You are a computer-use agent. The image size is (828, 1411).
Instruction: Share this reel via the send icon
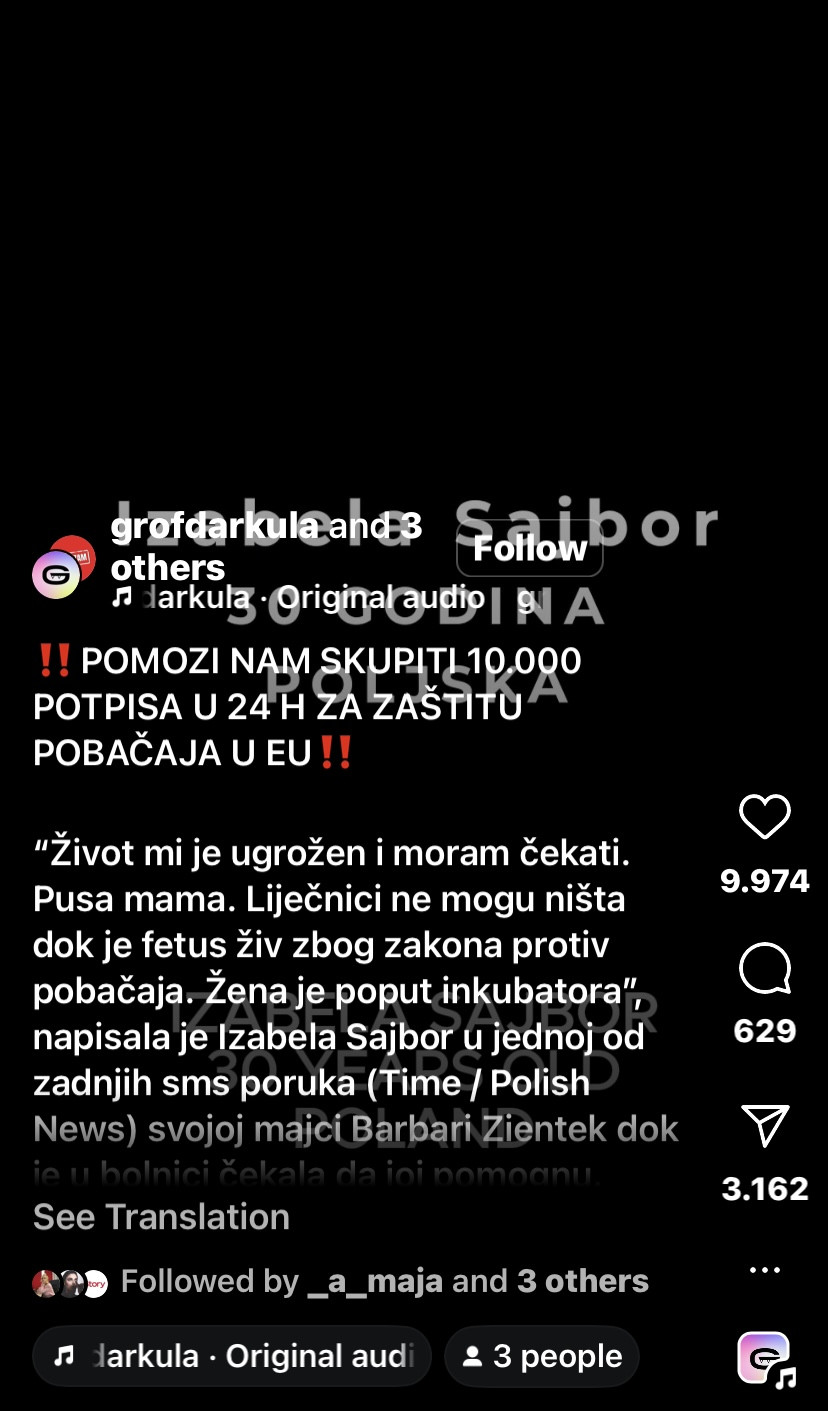click(x=765, y=1126)
